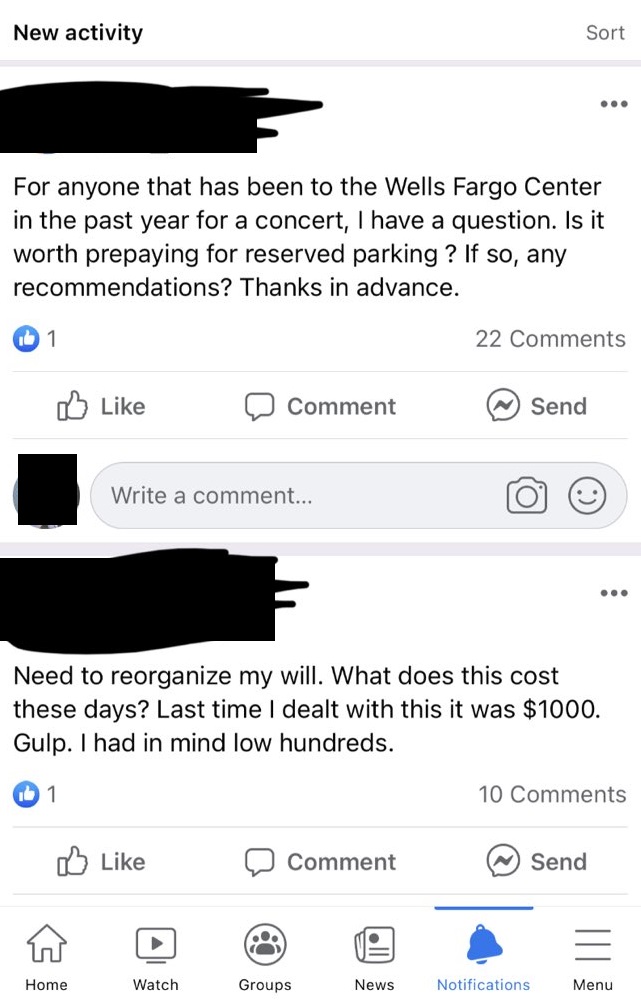This screenshot has height=1005, width=641.
Task: Like the reorganize my will post
Action: coord(102,861)
